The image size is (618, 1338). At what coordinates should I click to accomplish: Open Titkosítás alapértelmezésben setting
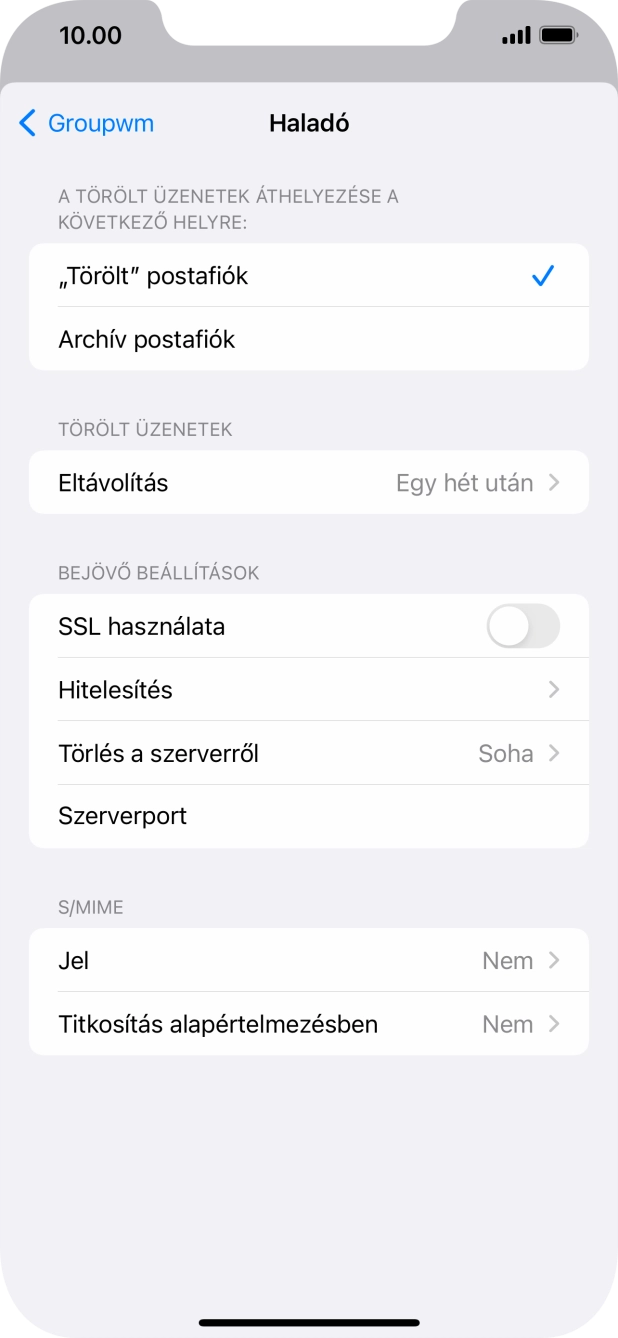(x=308, y=1024)
